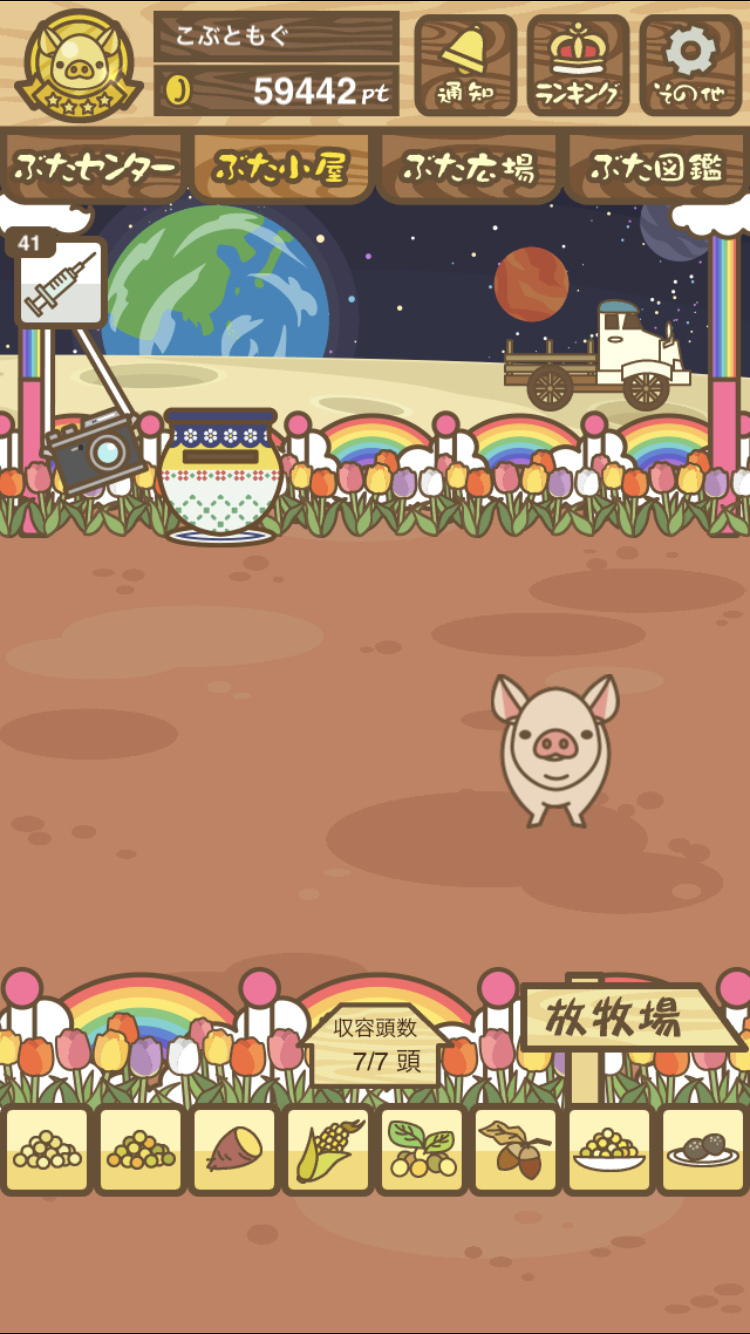This screenshot has width=750, height=1334.
Task: Go to the ぶた広場 tab
Action: [469, 167]
